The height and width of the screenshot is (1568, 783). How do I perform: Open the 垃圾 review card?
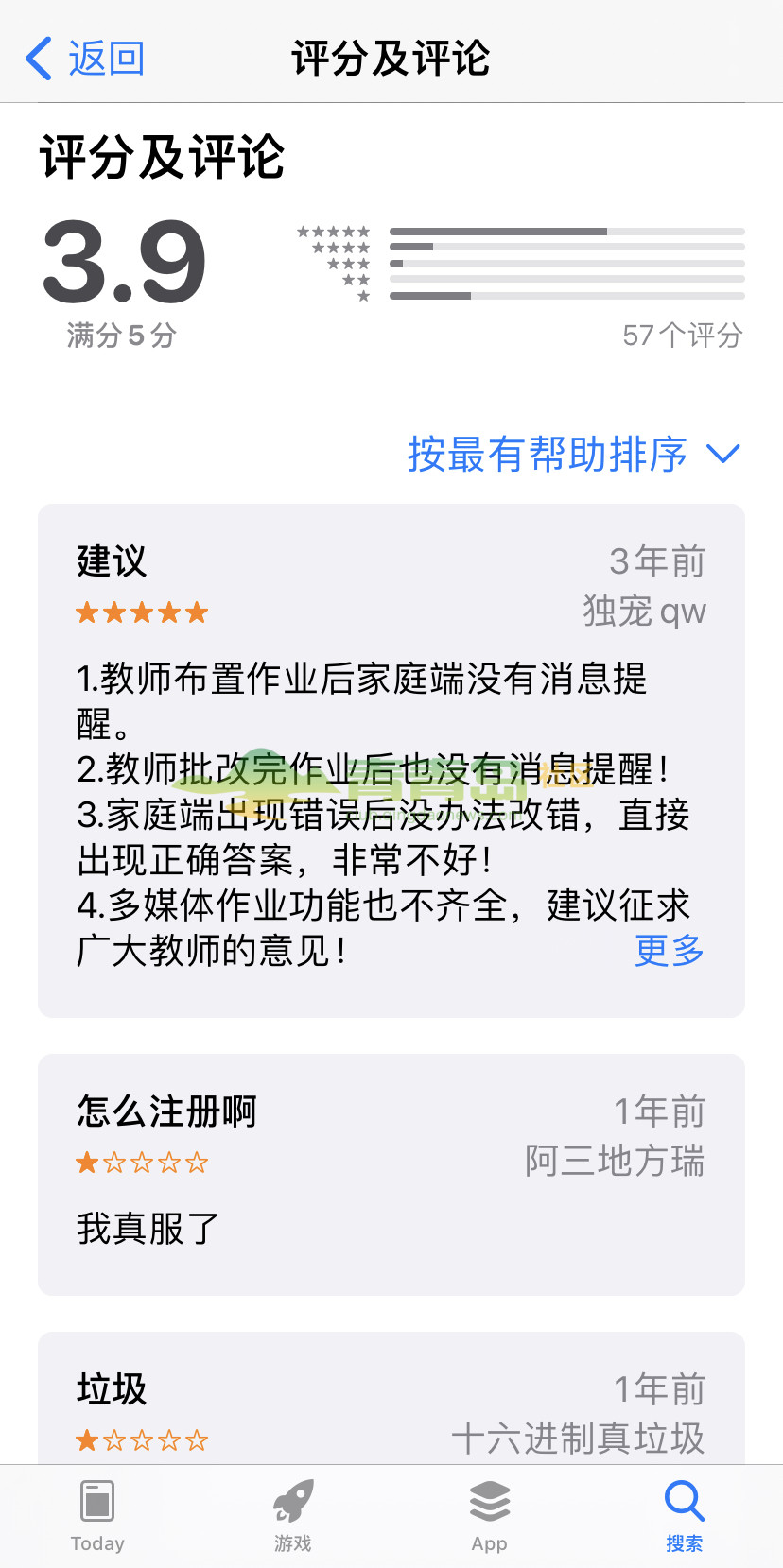(391, 1401)
